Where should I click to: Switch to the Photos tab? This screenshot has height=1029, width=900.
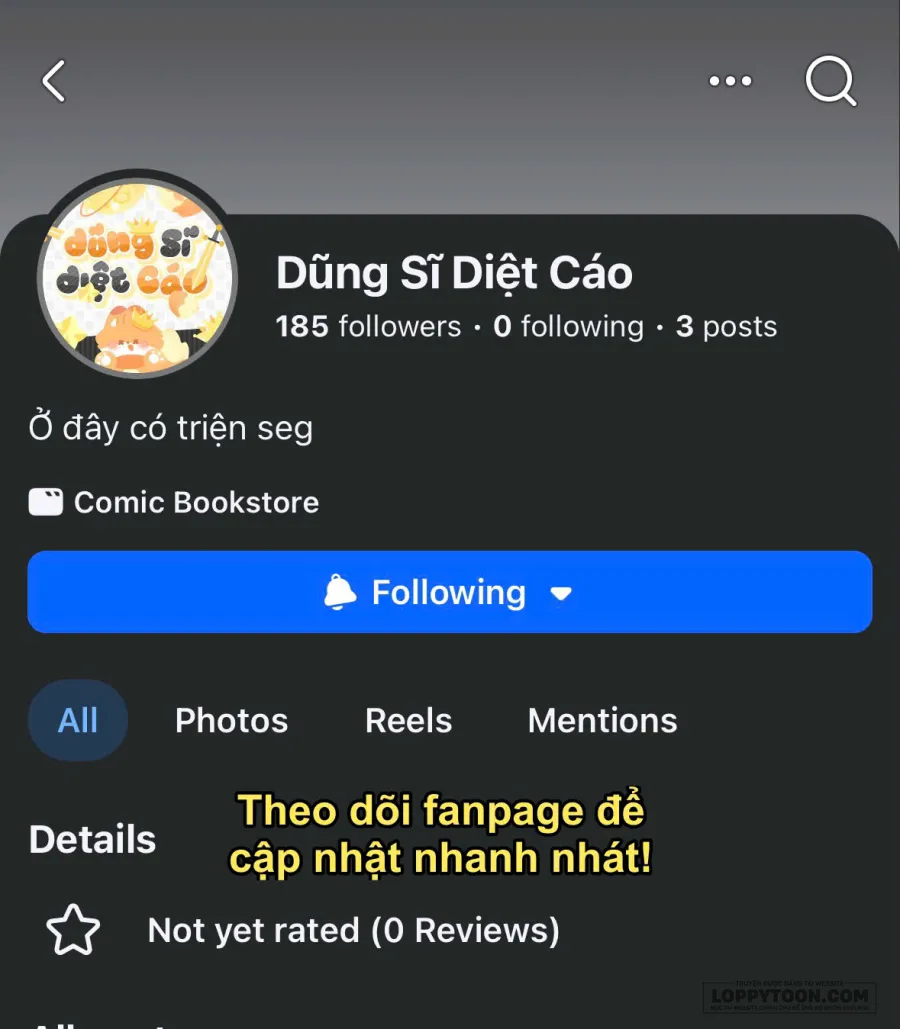[x=231, y=720]
